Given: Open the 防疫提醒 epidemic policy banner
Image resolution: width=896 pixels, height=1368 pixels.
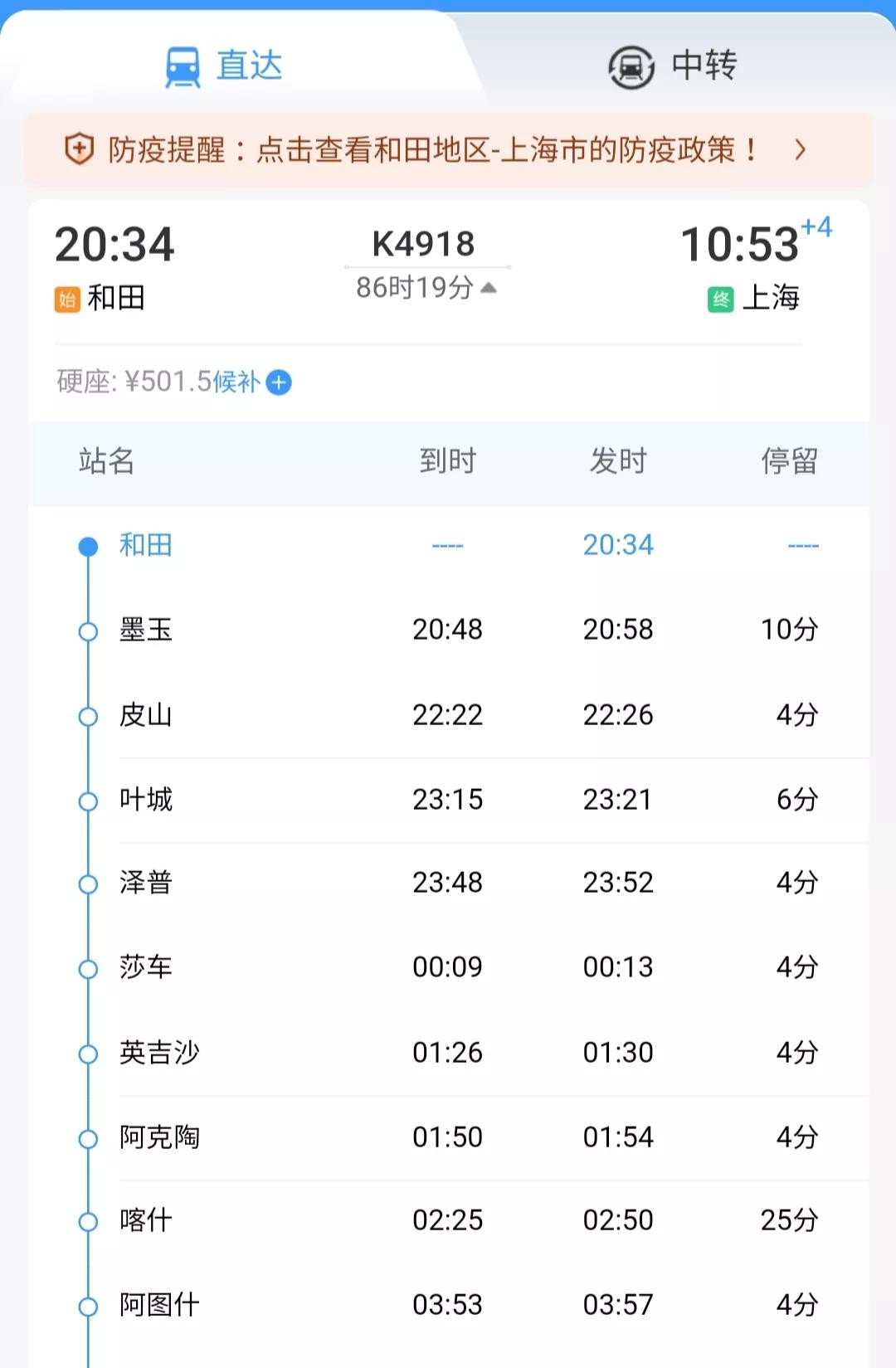Looking at the screenshot, I should click(x=448, y=150).
